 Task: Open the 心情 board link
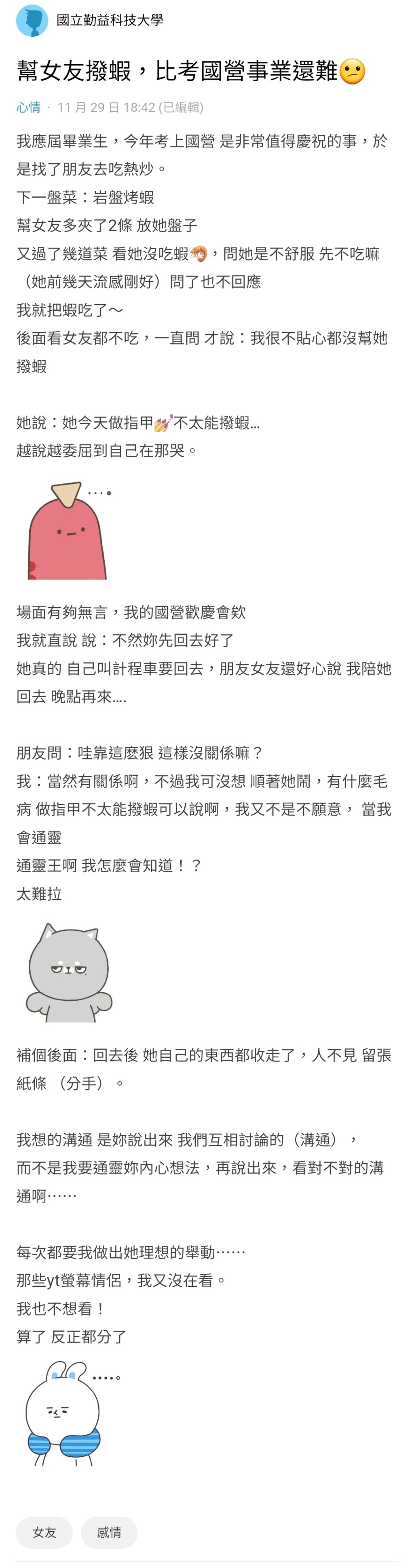pyautogui.click(x=28, y=108)
